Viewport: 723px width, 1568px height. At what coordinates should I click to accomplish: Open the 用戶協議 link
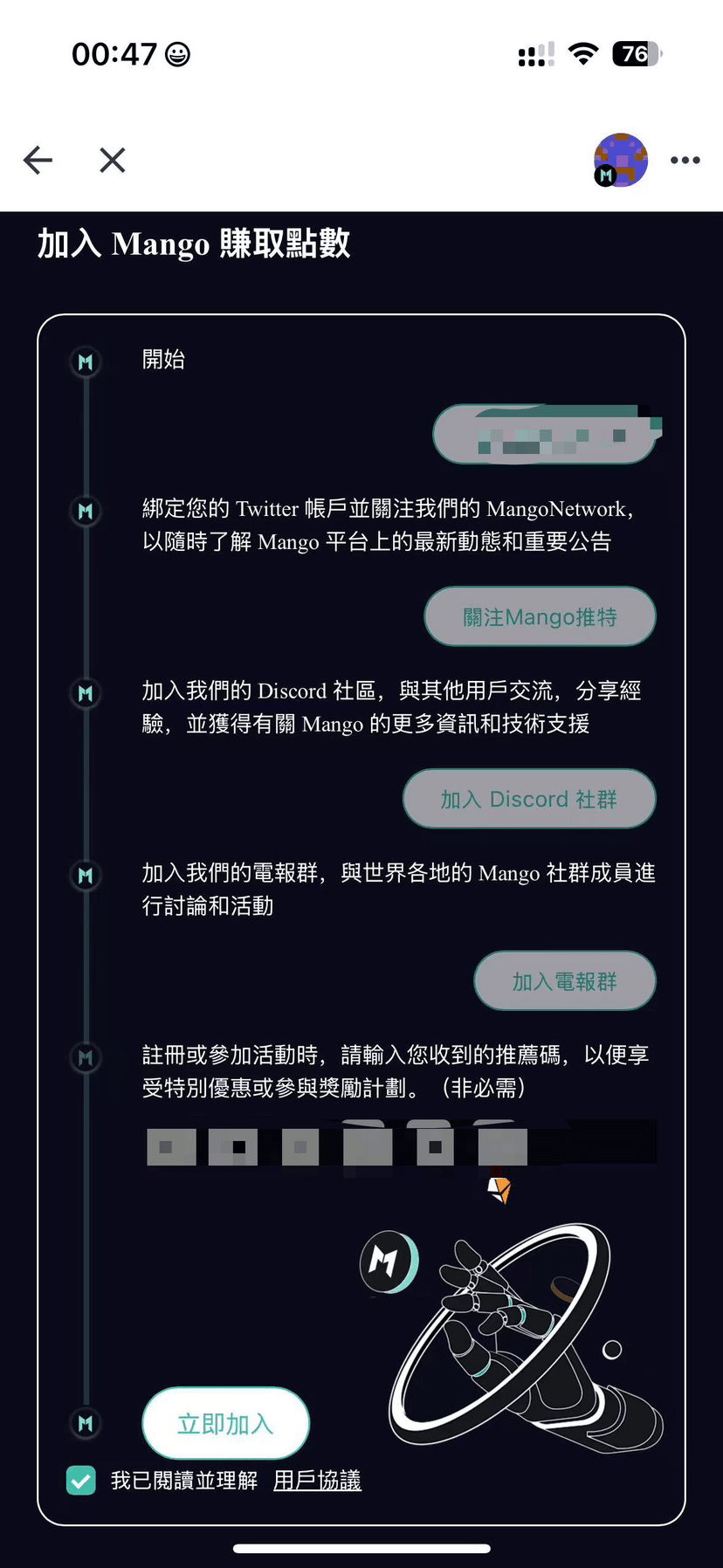tap(317, 1481)
